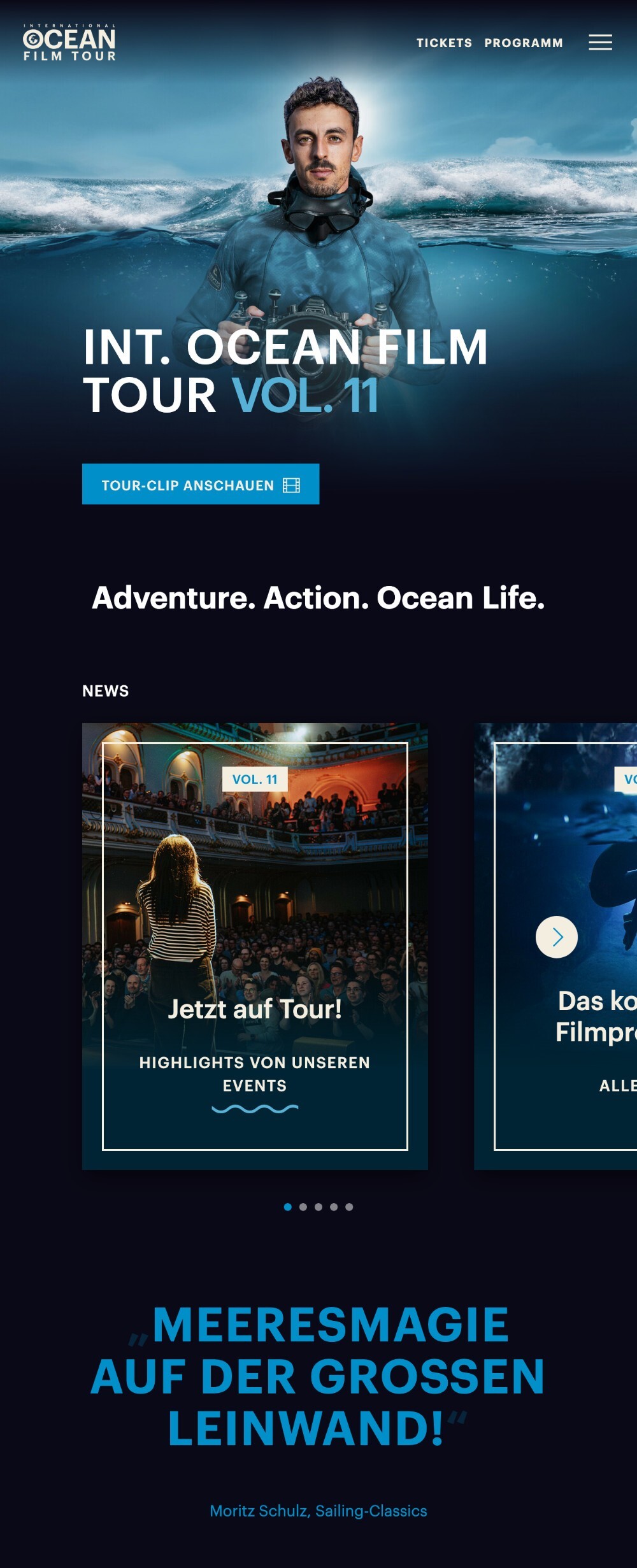
Task: Tap the Ocean Film Tour logo
Action: point(69,43)
